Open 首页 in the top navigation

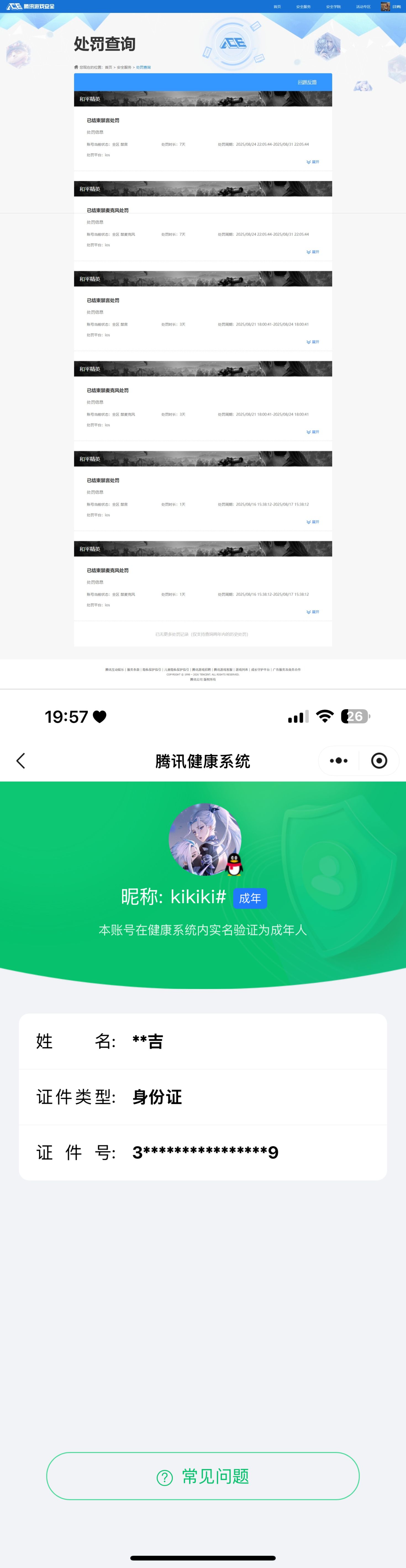(277, 7)
